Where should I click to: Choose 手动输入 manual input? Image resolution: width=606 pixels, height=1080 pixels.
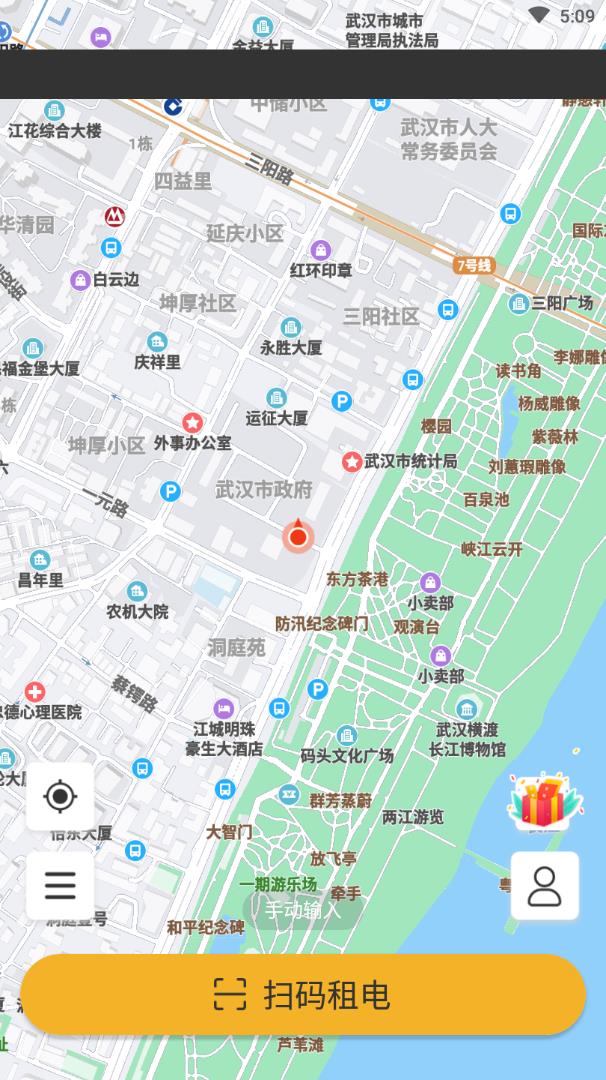click(x=302, y=910)
